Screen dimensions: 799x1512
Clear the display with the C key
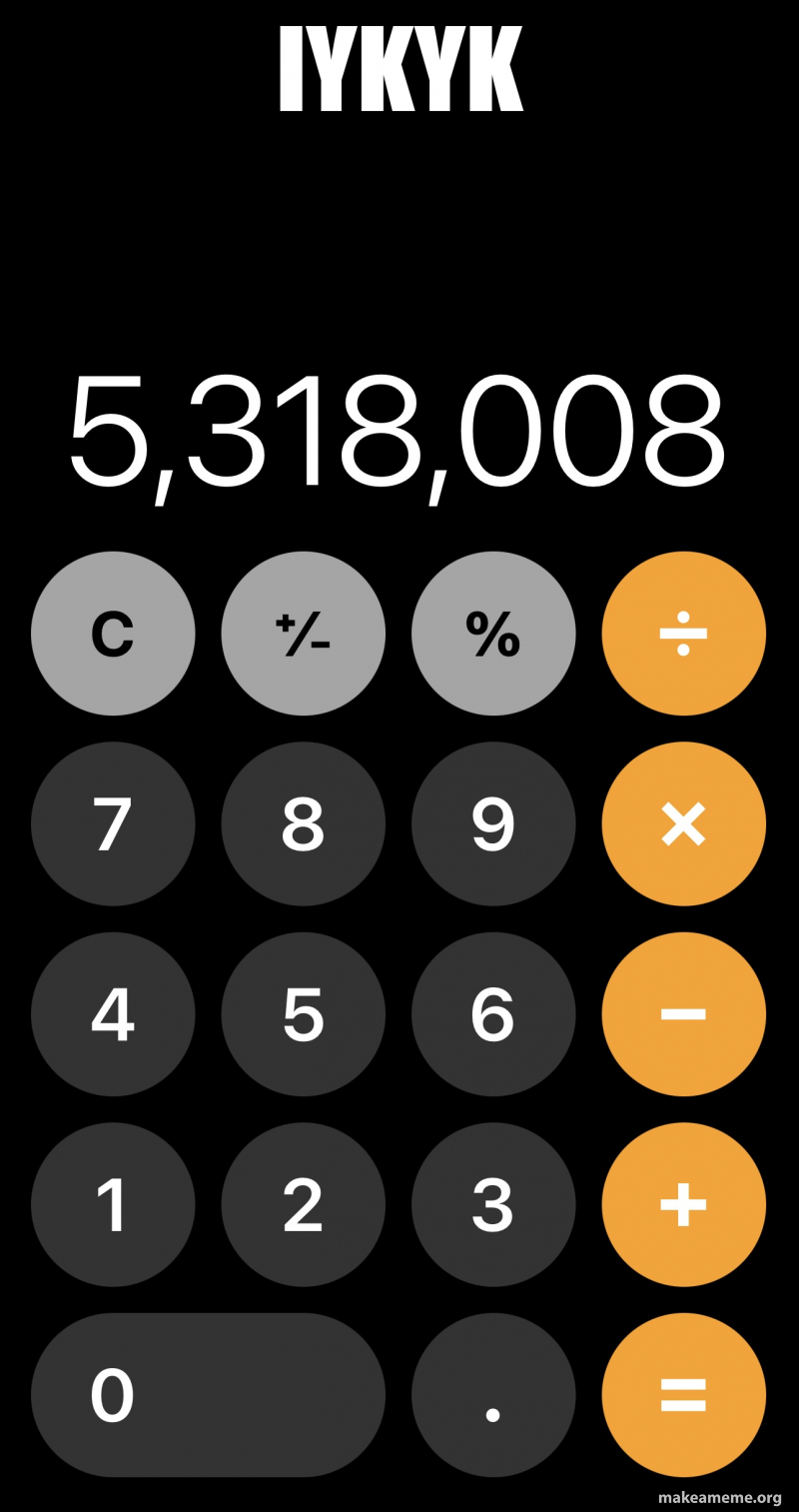click(113, 634)
